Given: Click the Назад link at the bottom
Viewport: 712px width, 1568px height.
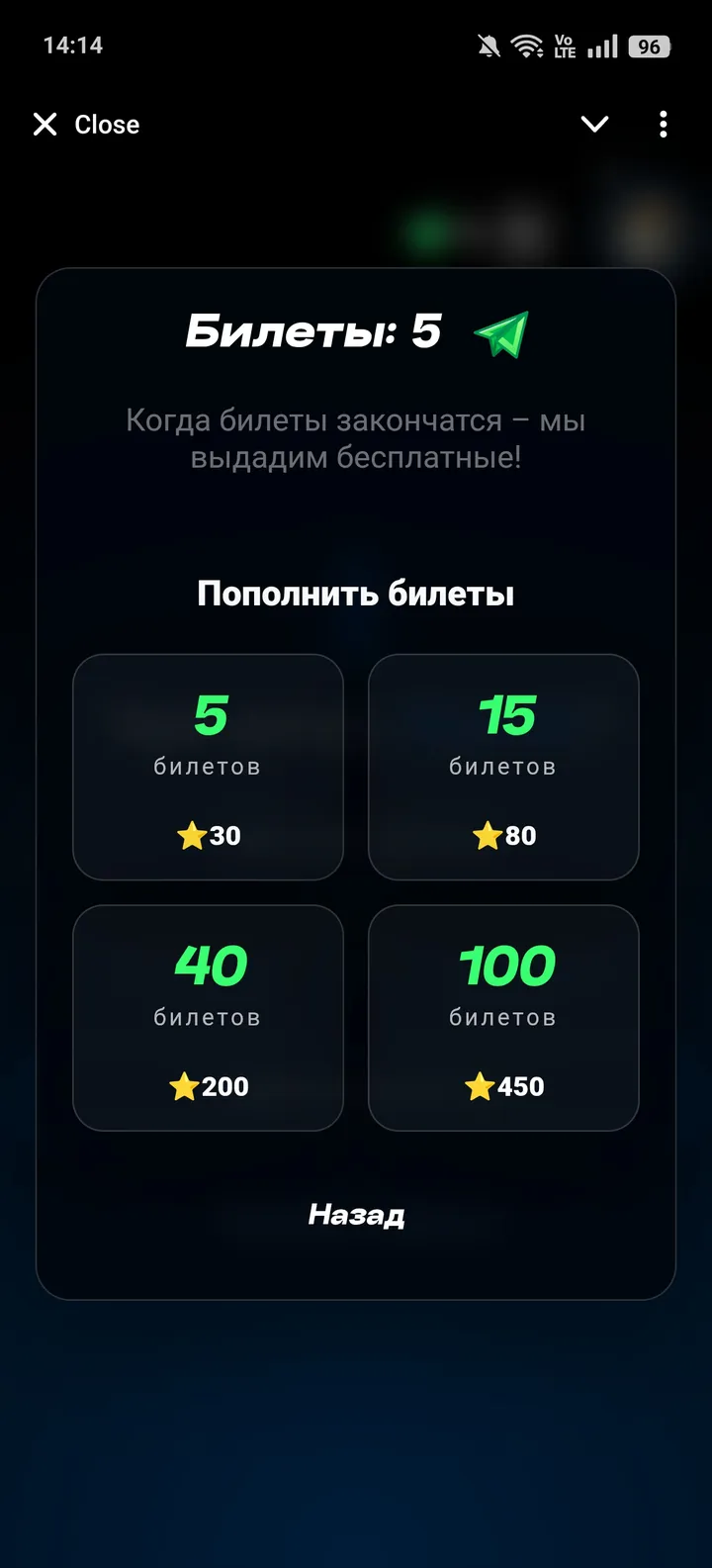Looking at the screenshot, I should (x=356, y=1214).
